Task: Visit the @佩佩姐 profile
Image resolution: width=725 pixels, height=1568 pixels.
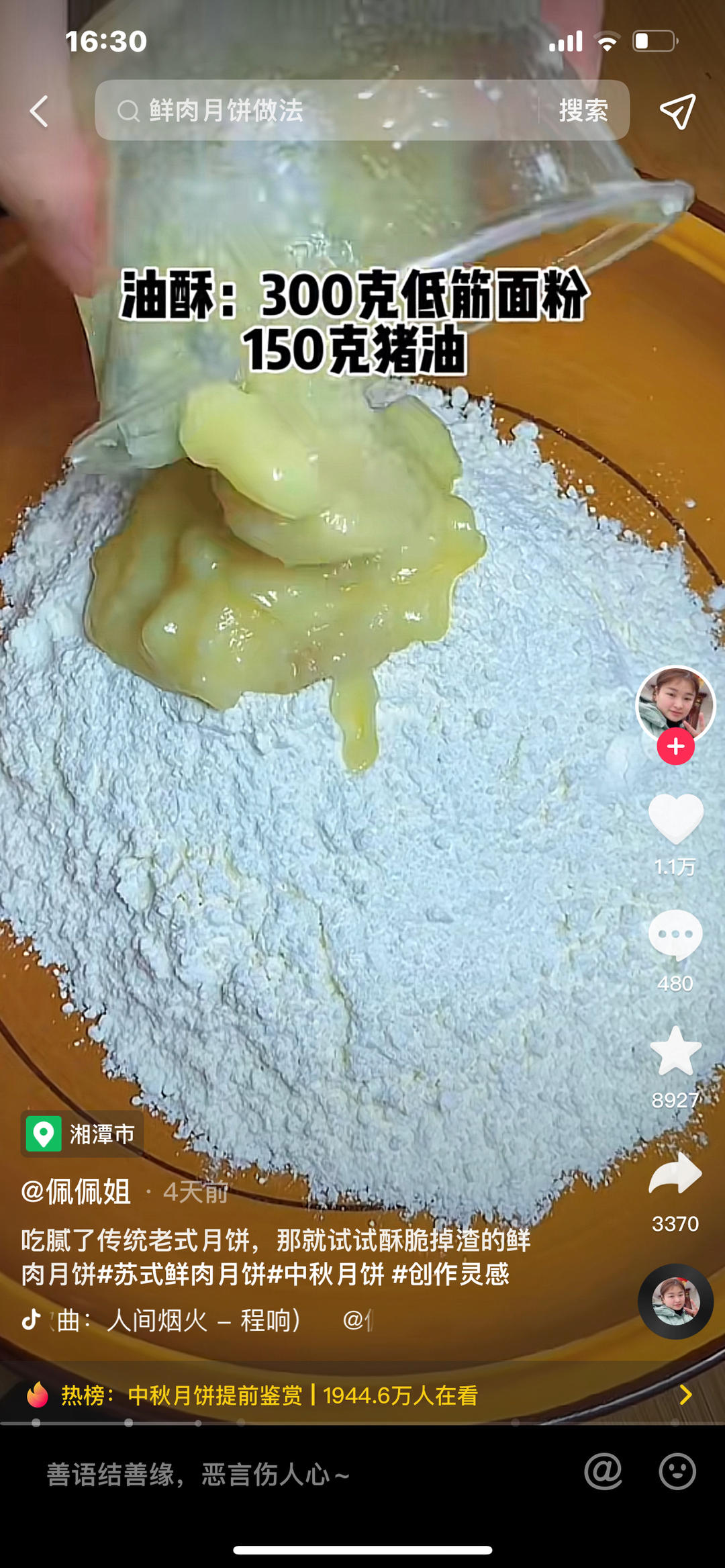Action: [76, 1193]
